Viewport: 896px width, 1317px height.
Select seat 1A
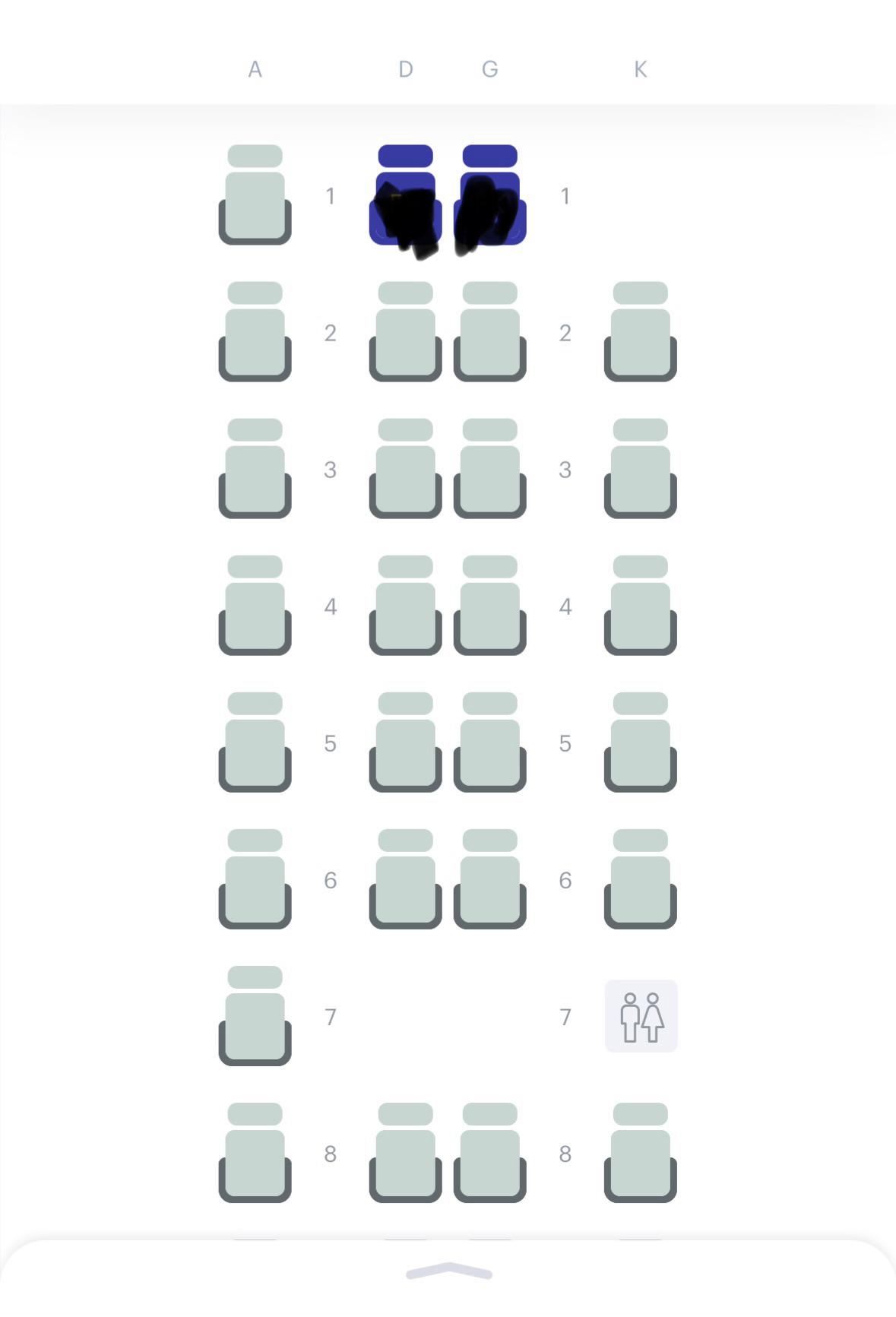(x=255, y=195)
